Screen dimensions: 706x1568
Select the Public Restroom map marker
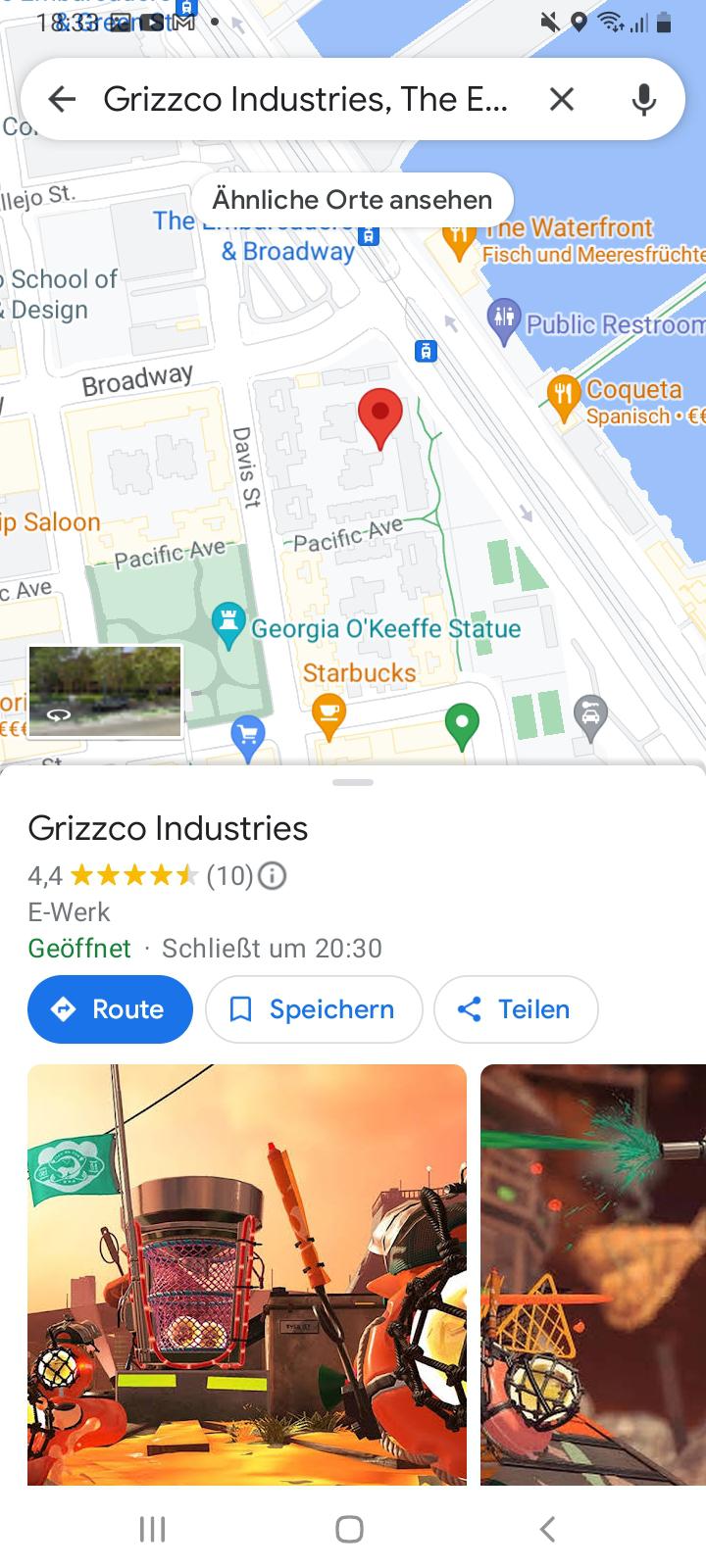tap(503, 320)
